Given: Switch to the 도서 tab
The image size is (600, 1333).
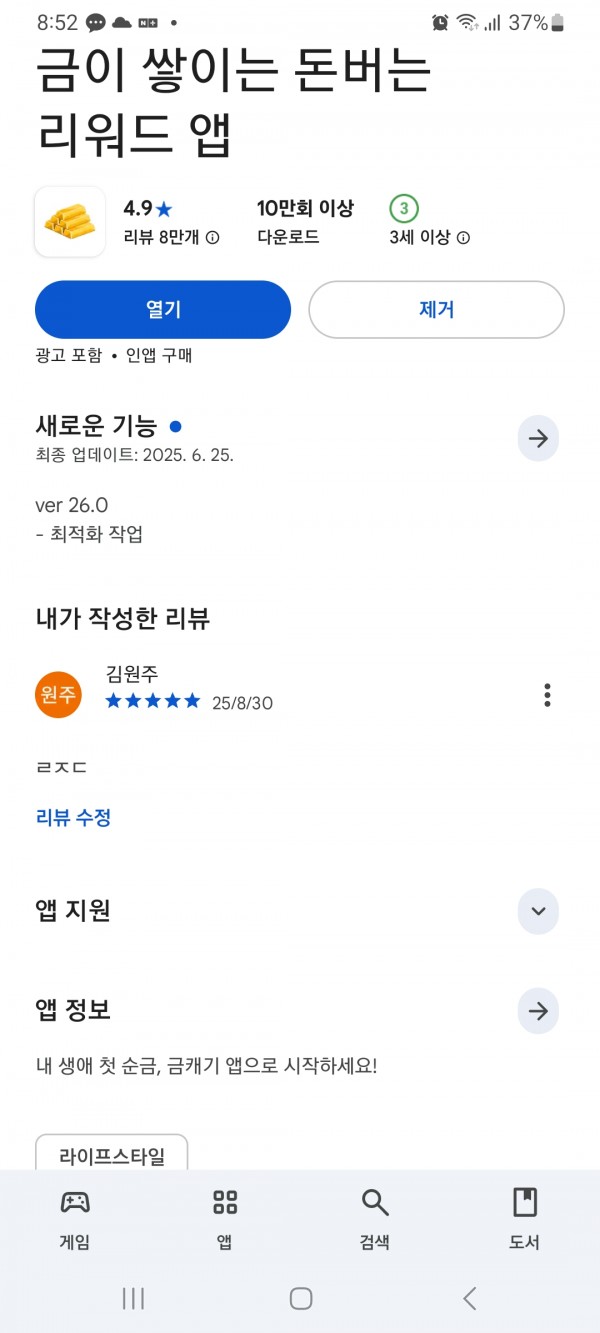Looking at the screenshot, I should (525, 1219).
